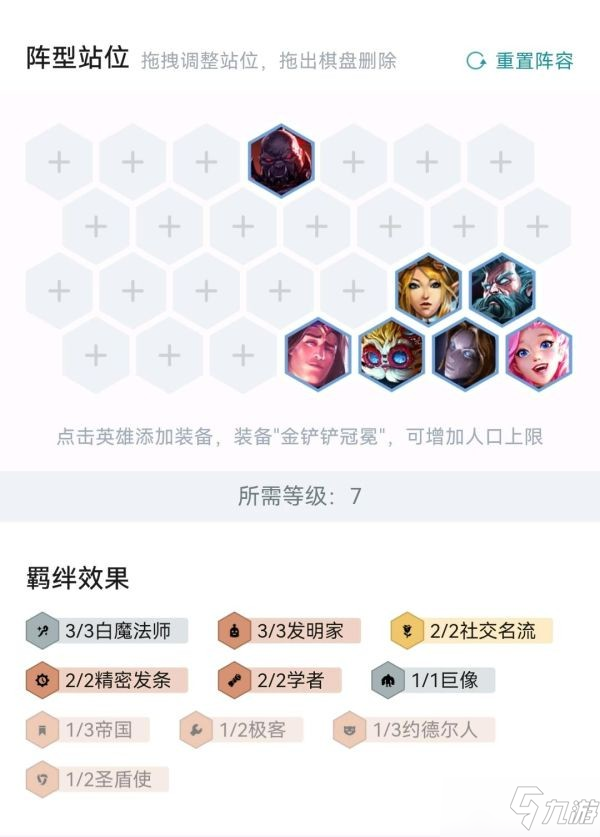Select the goggles-wearing yellow hero on the board

pyautogui.click(x=391, y=354)
